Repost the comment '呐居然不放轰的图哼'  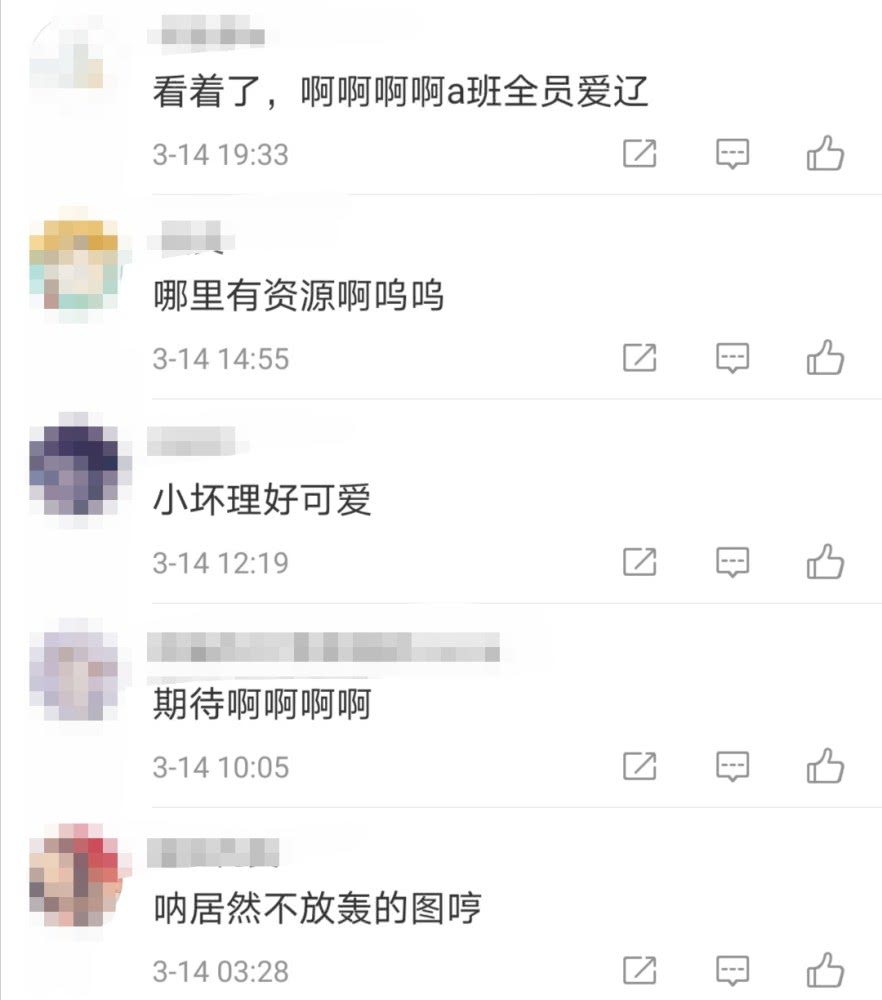[x=640, y=970]
